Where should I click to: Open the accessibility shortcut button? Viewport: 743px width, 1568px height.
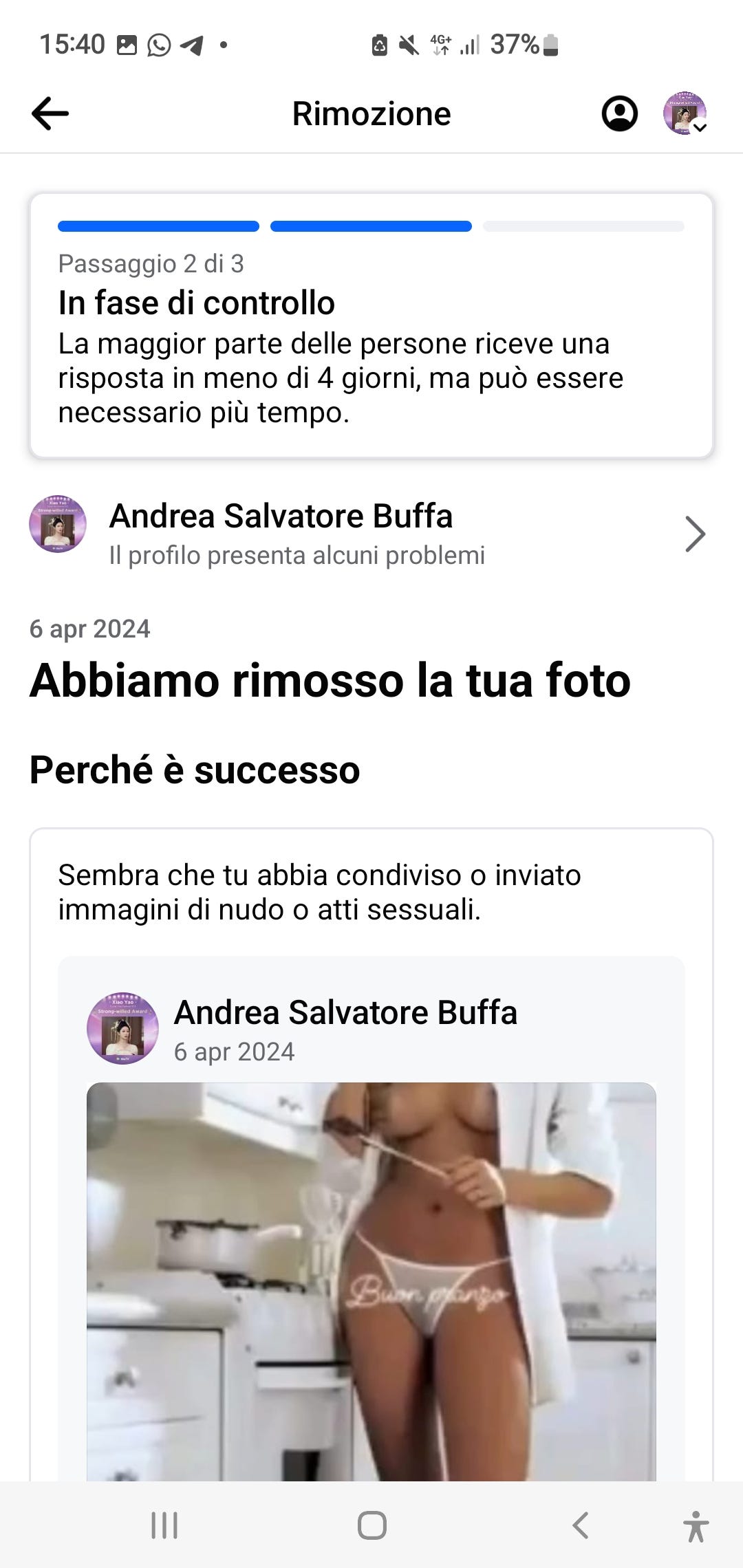[x=696, y=1526]
